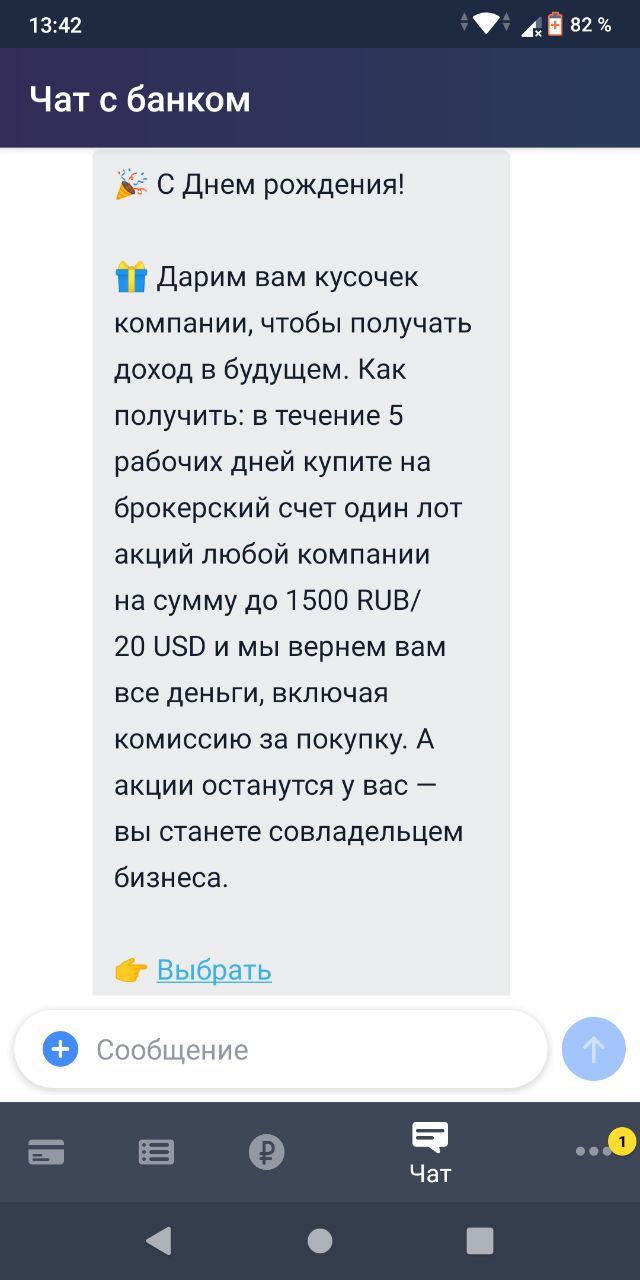640x1280 pixels.
Task: Return to the home screen
Action: [320, 1241]
